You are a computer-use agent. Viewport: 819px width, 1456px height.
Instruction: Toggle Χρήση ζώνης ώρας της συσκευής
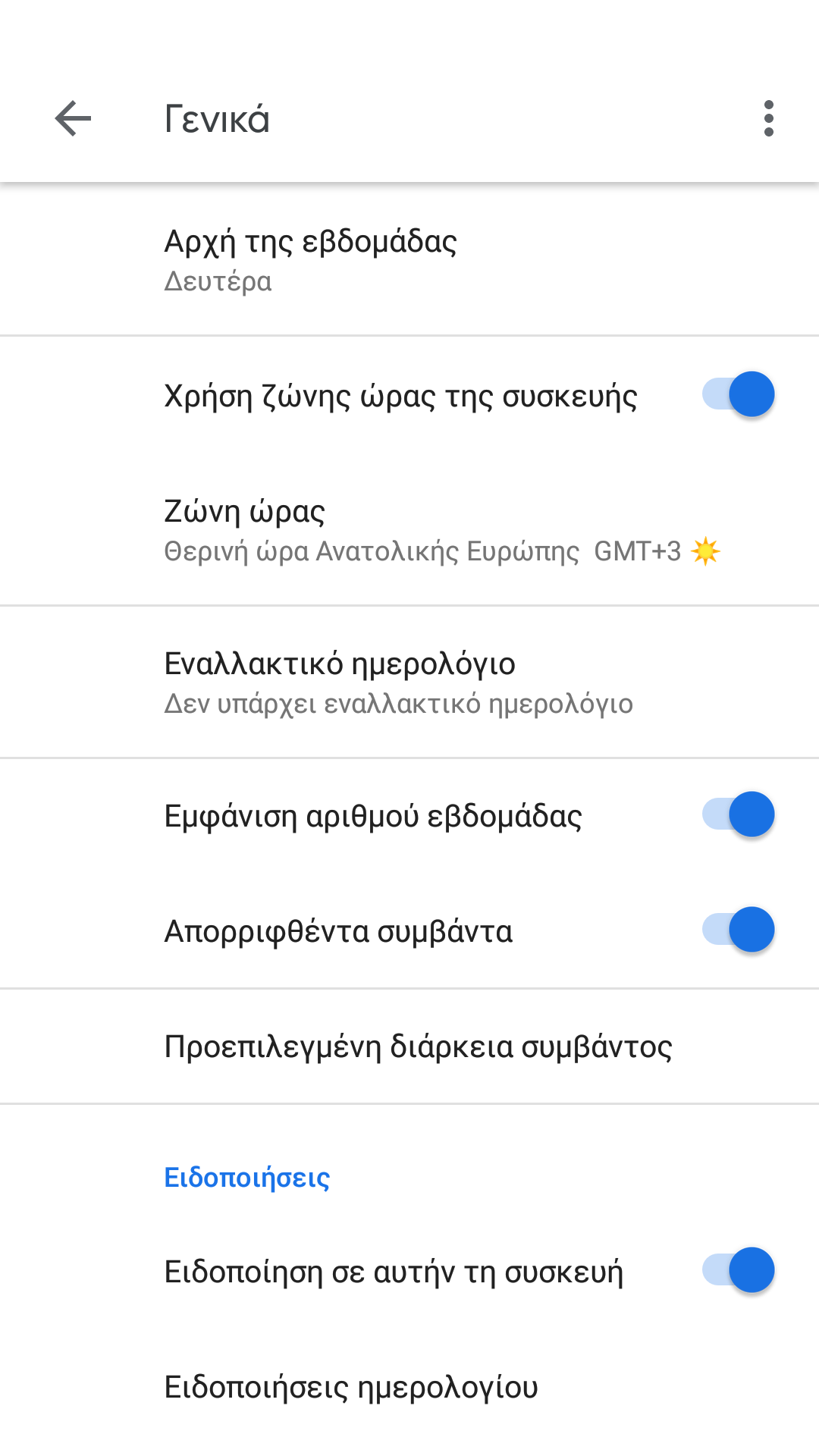coord(738,394)
